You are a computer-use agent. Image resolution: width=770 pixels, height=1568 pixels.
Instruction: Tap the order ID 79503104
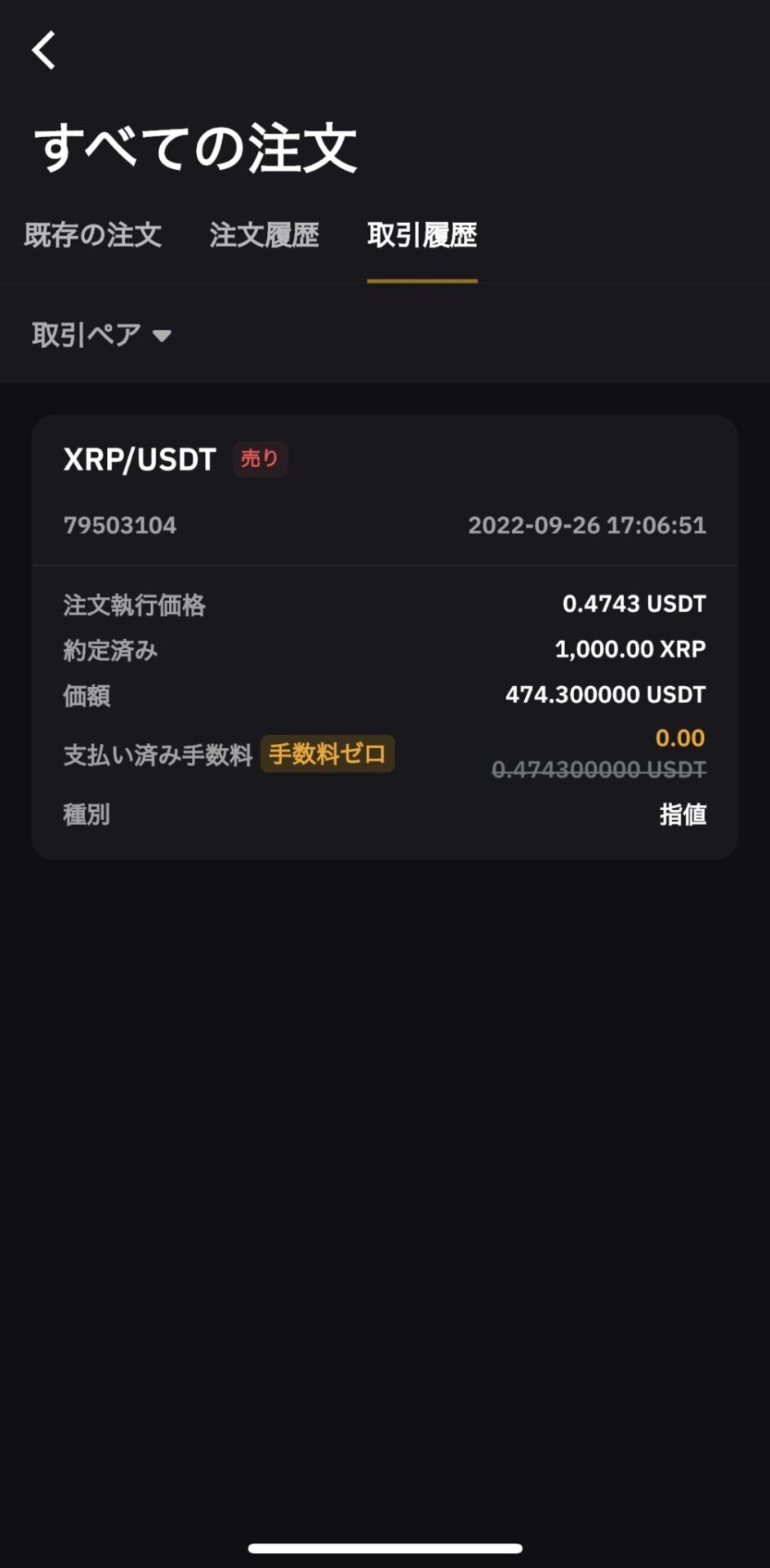tap(119, 526)
